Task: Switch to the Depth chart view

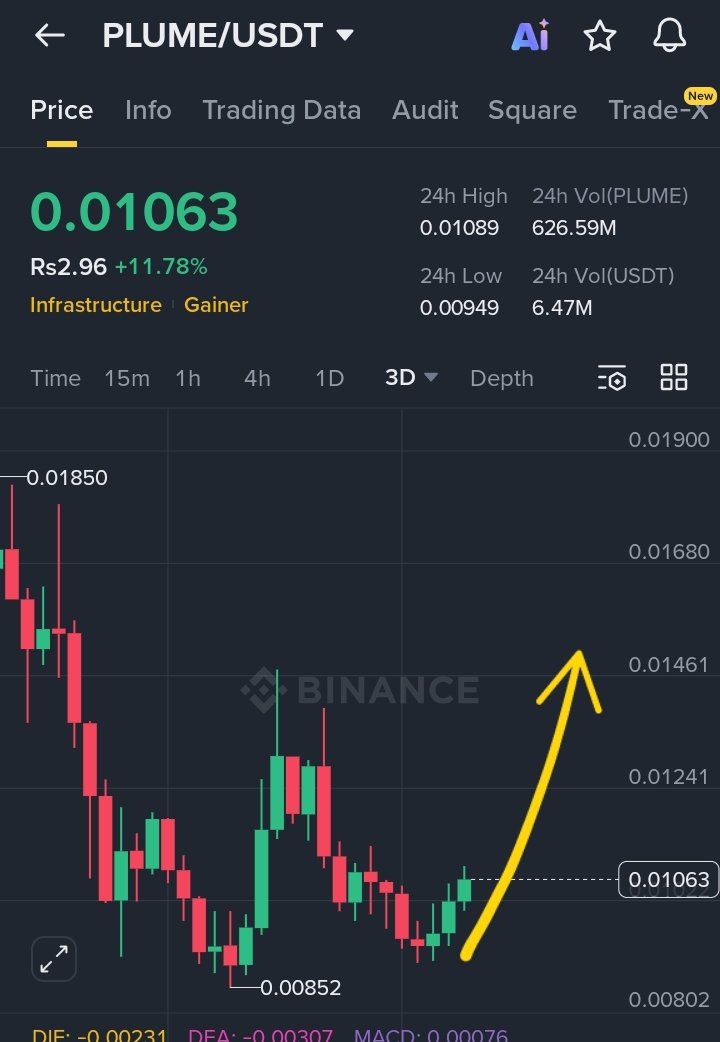Action: (501, 378)
